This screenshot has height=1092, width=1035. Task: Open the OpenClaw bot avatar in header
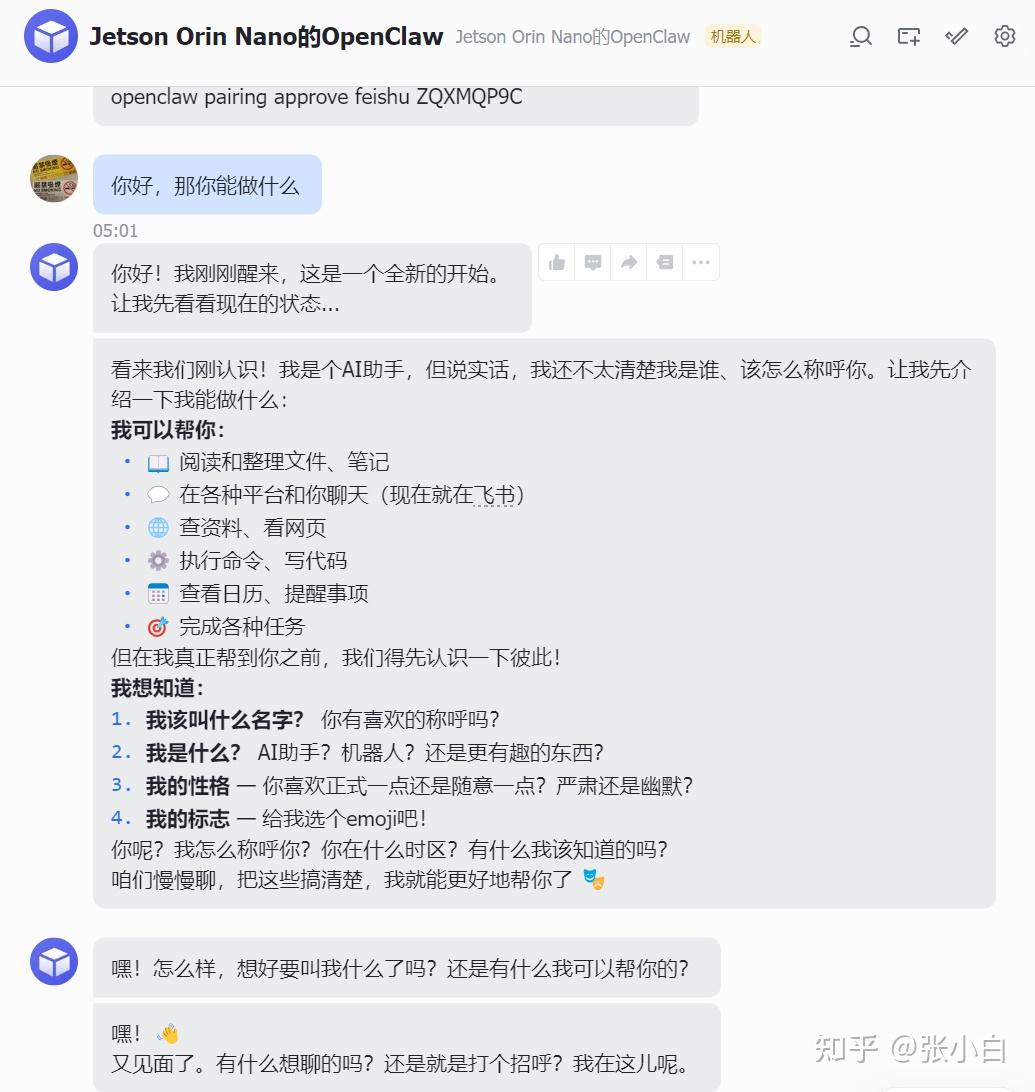pyautogui.click(x=51, y=37)
